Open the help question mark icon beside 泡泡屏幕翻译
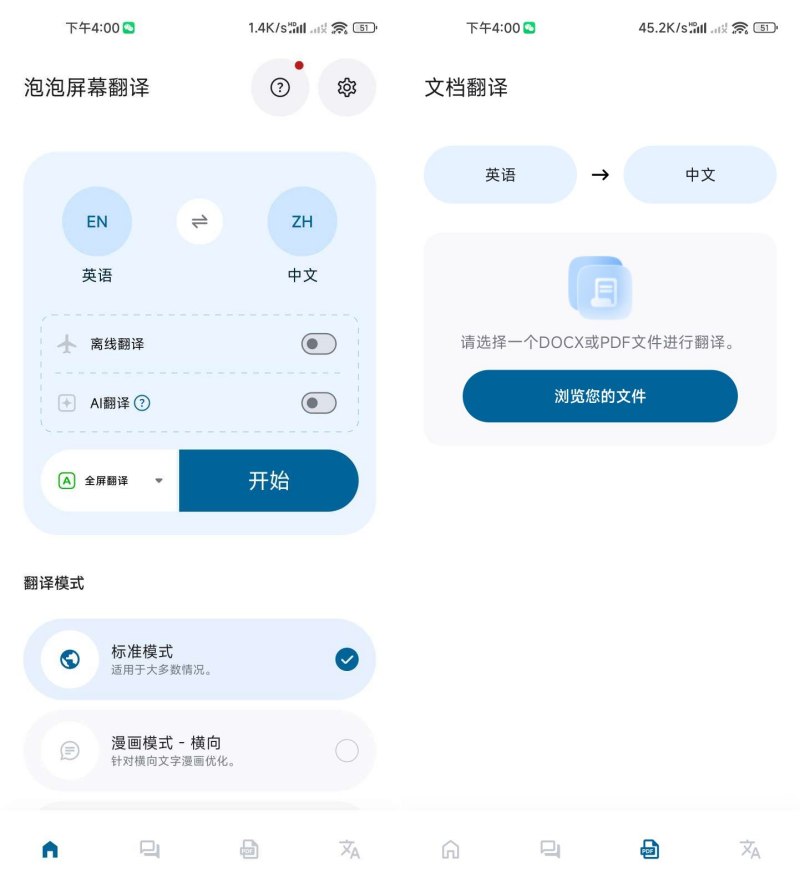The image size is (800, 888). point(280,88)
